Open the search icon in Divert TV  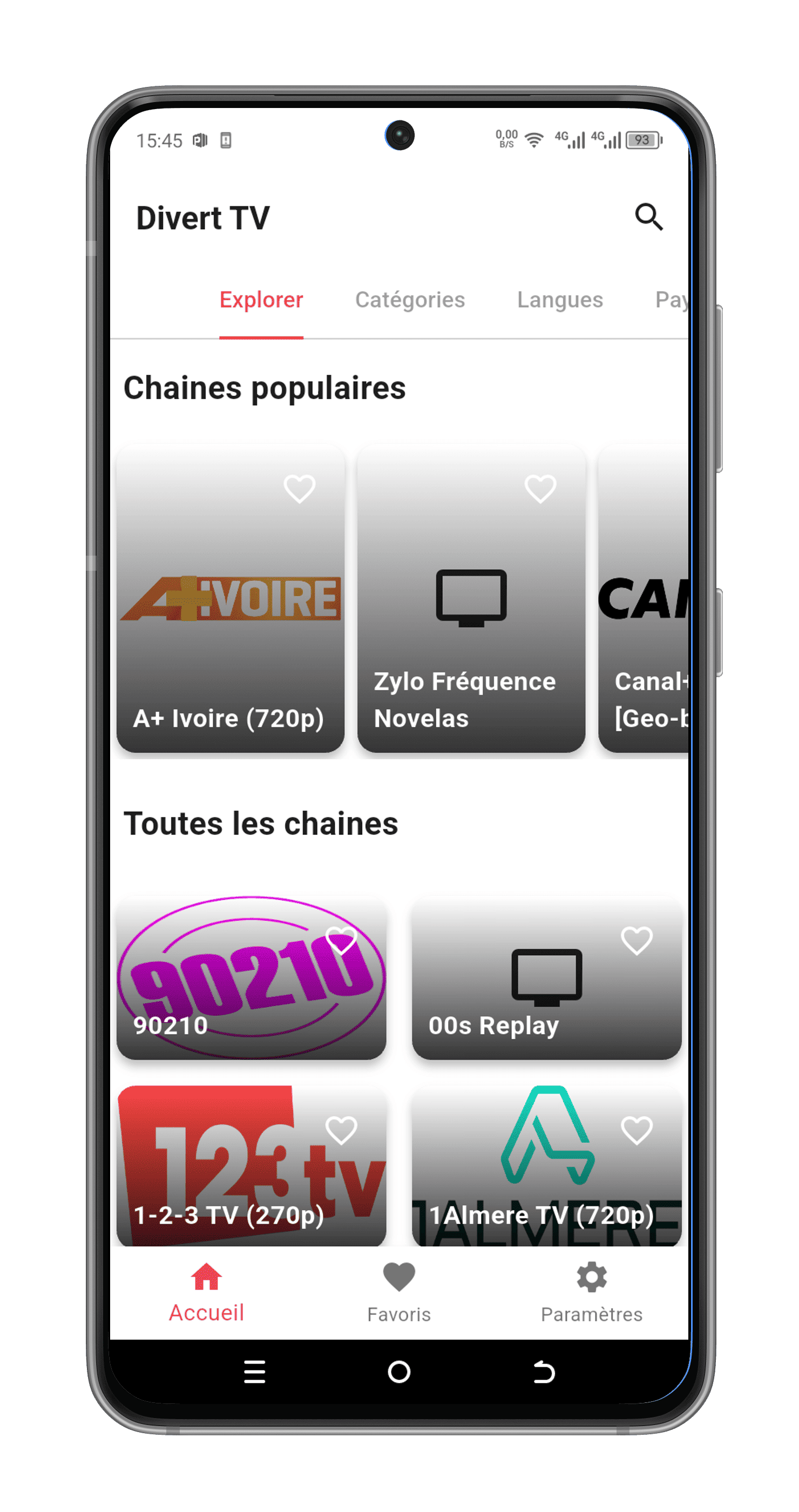coord(648,218)
